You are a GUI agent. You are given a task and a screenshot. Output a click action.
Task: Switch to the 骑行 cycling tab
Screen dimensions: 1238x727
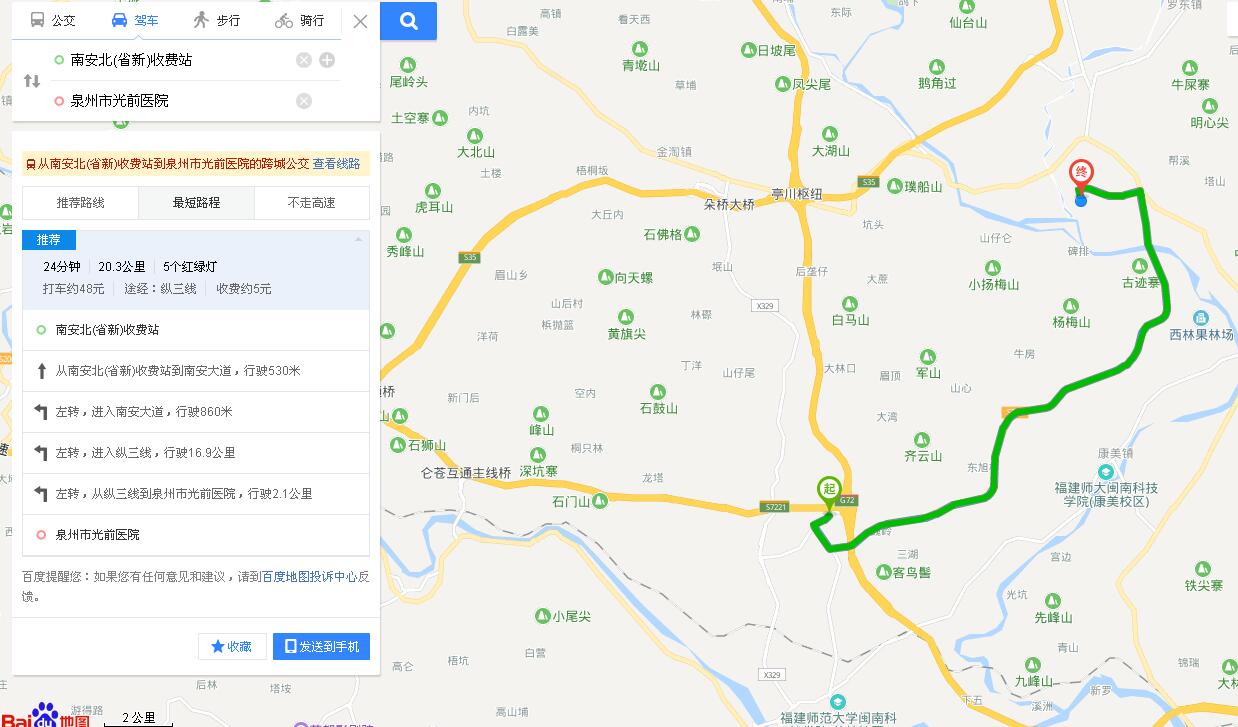pos(300,20)
